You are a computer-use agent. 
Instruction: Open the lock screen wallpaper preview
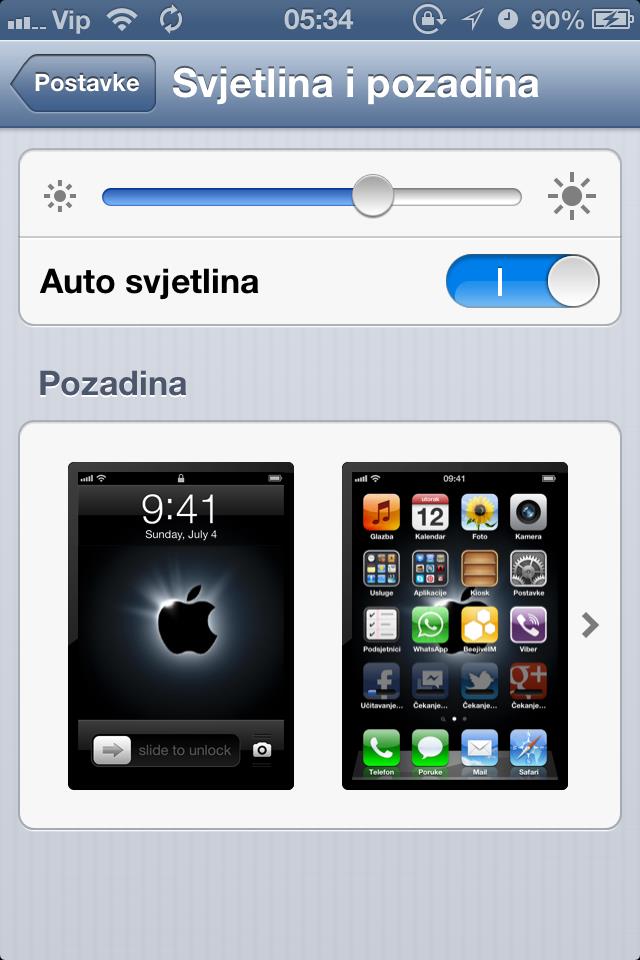pos(181,626)
